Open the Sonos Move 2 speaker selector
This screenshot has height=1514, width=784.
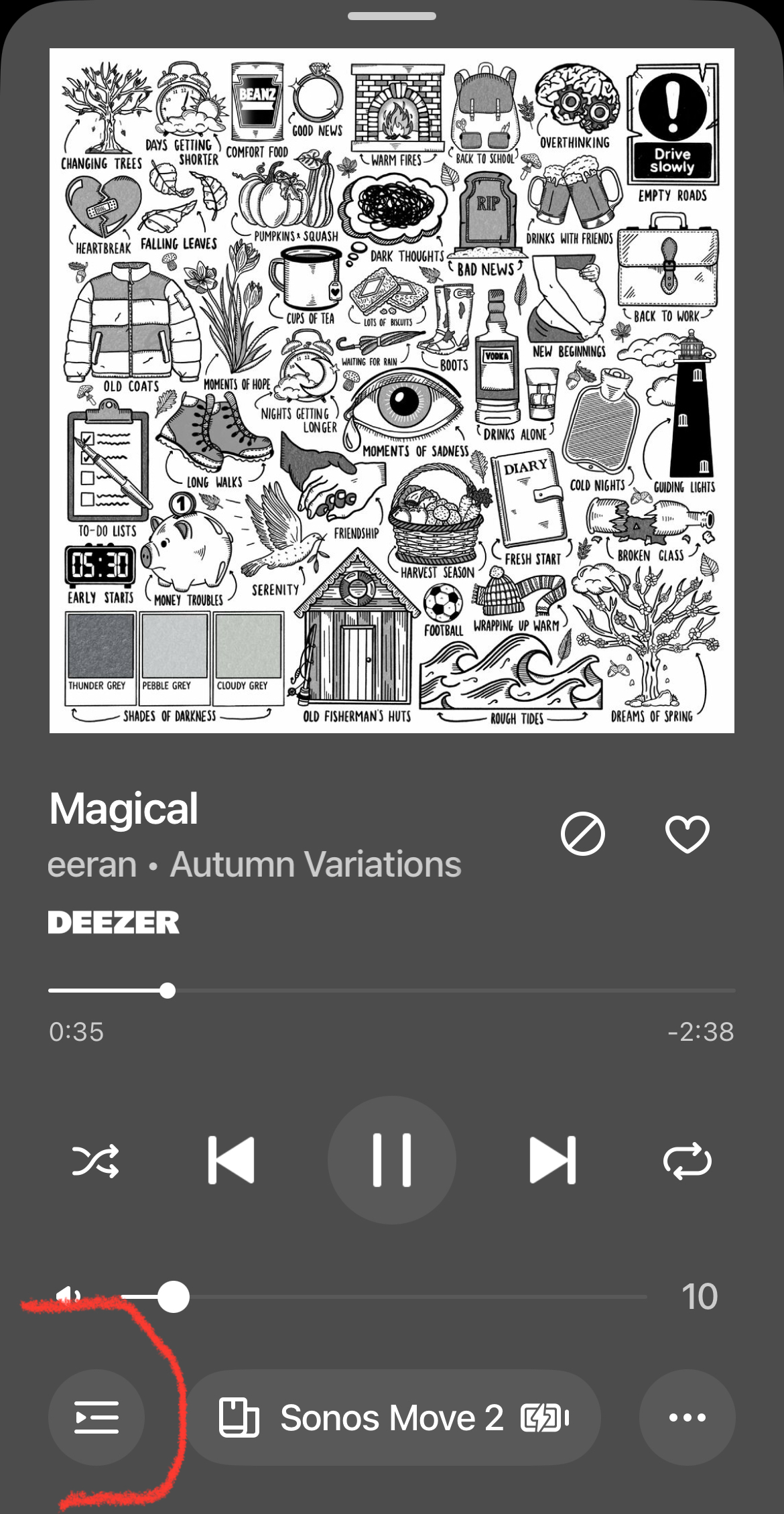pyautogui.click(x=393, y=1417)
